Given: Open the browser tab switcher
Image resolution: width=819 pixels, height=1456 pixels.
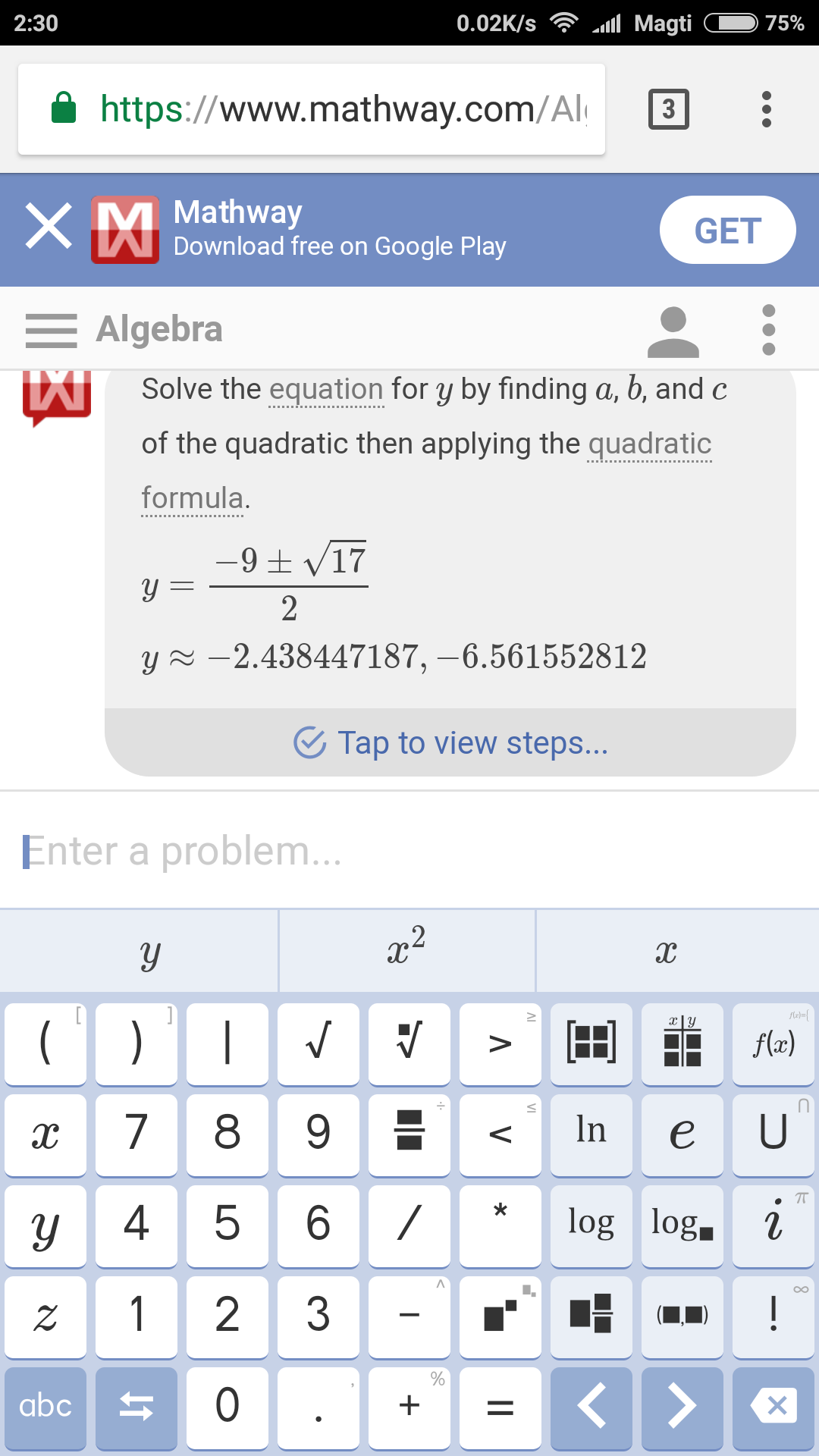Looking at the screenshot, I should (668, 109).
